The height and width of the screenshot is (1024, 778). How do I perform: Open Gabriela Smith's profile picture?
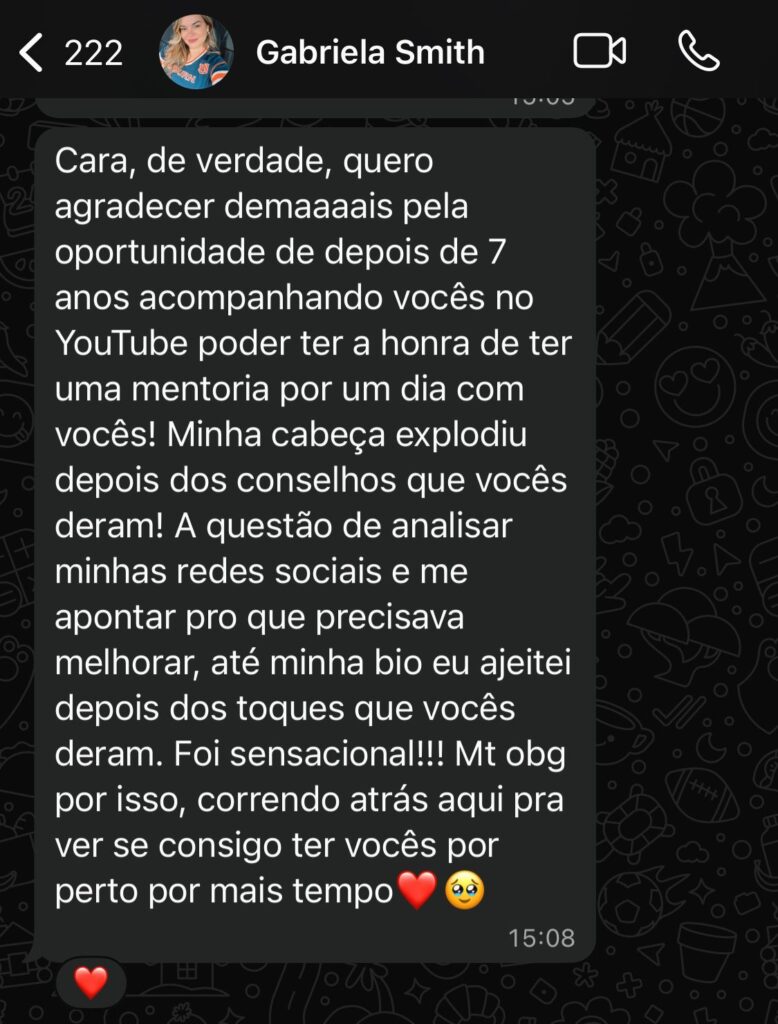196,52
